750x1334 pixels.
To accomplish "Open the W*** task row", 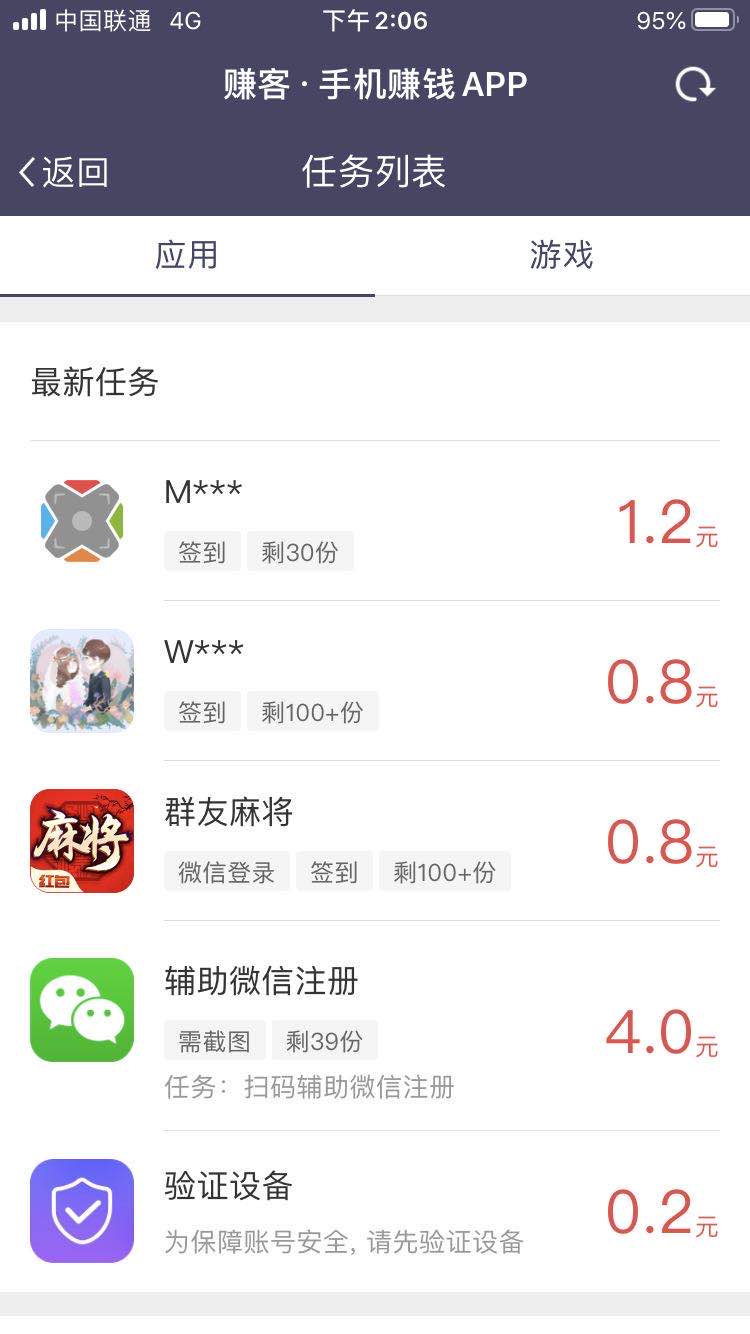I will pos(375,681).
